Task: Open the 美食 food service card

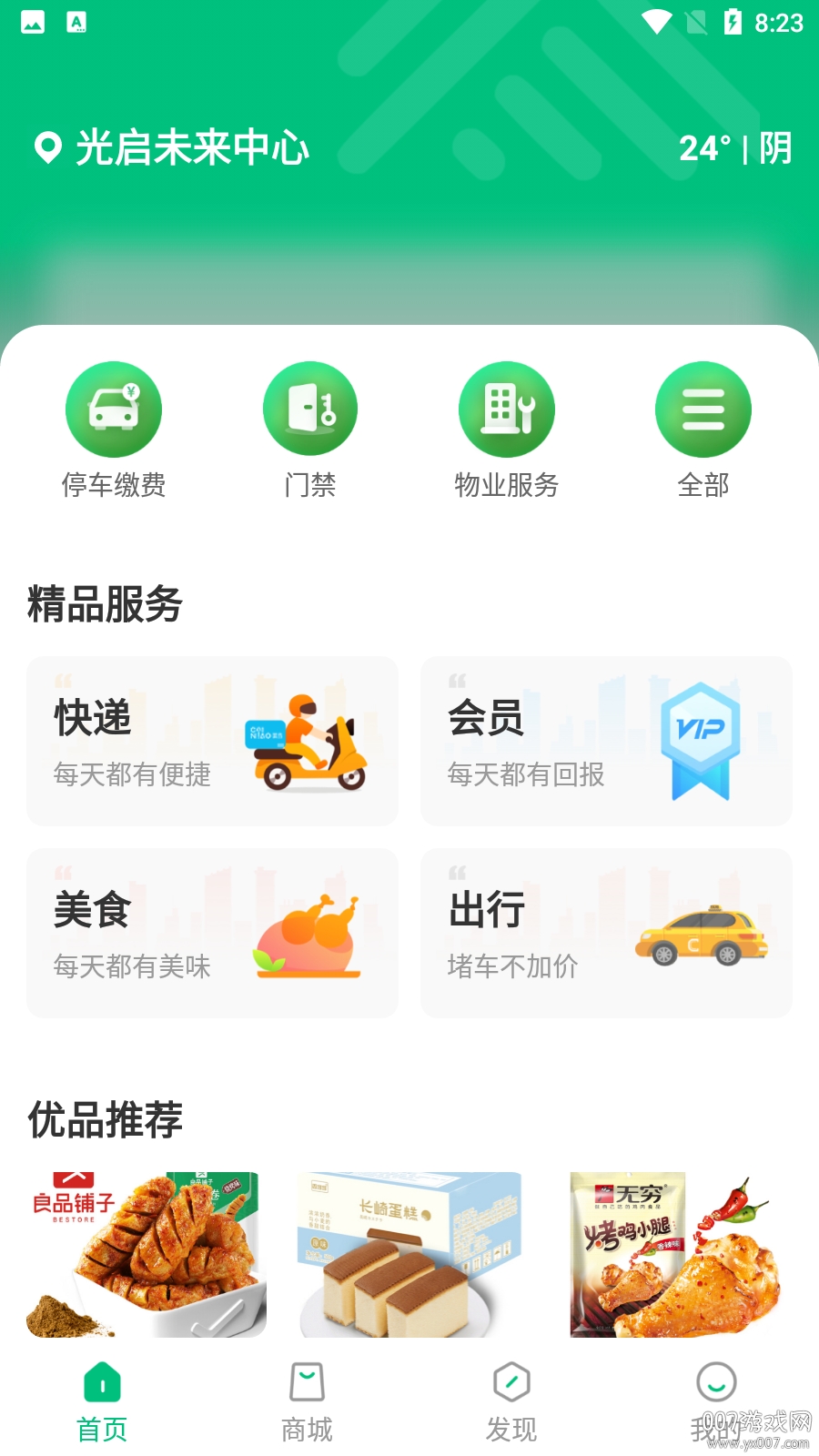Action: (212, 932)
